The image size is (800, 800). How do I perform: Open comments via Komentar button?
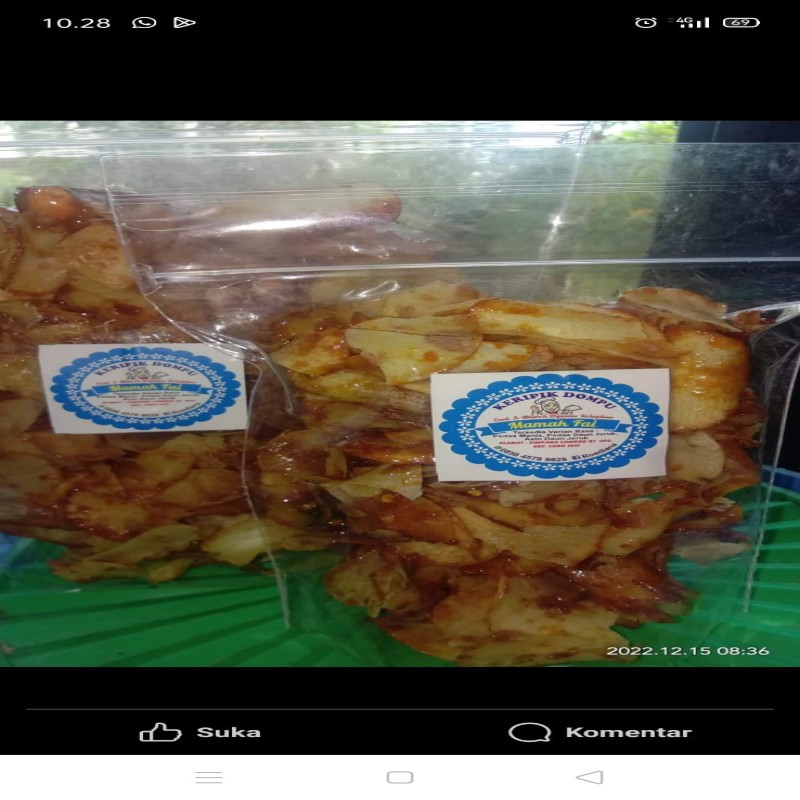600,732
